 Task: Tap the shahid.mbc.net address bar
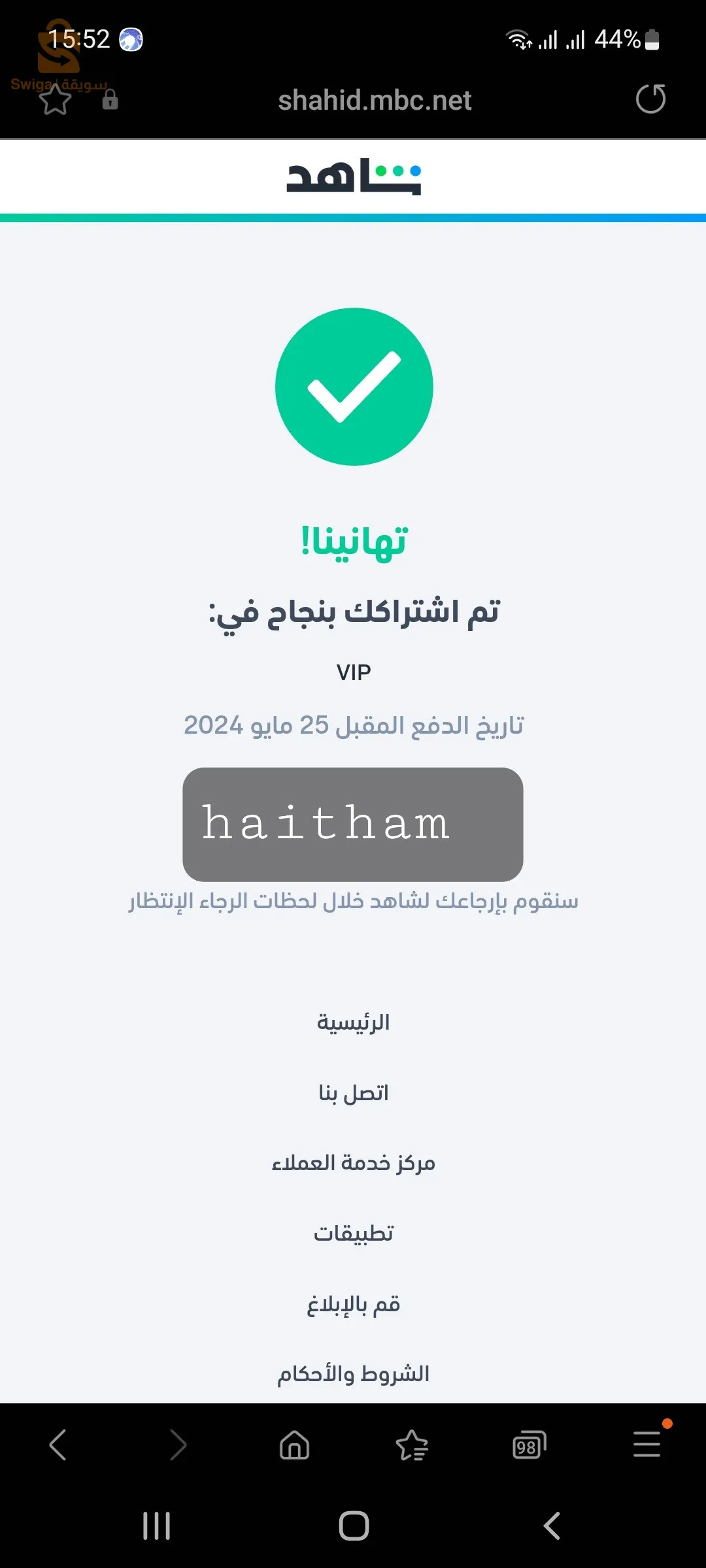click(x=375, y=101)
